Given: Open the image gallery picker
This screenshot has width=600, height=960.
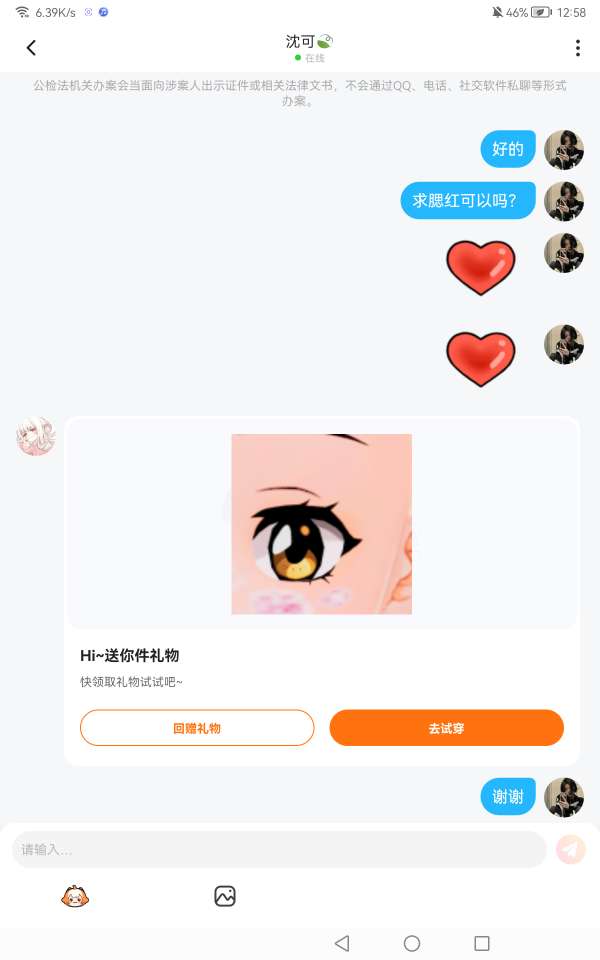Looking at the screenshot, I should (x=225, y=896).
